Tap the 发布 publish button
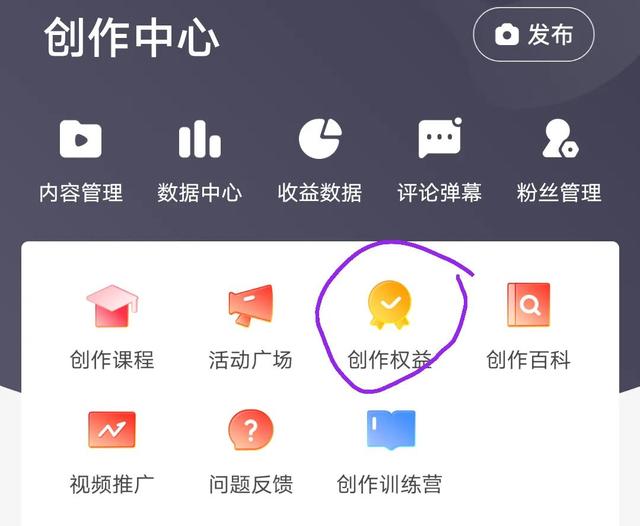 tap(533, 36)
